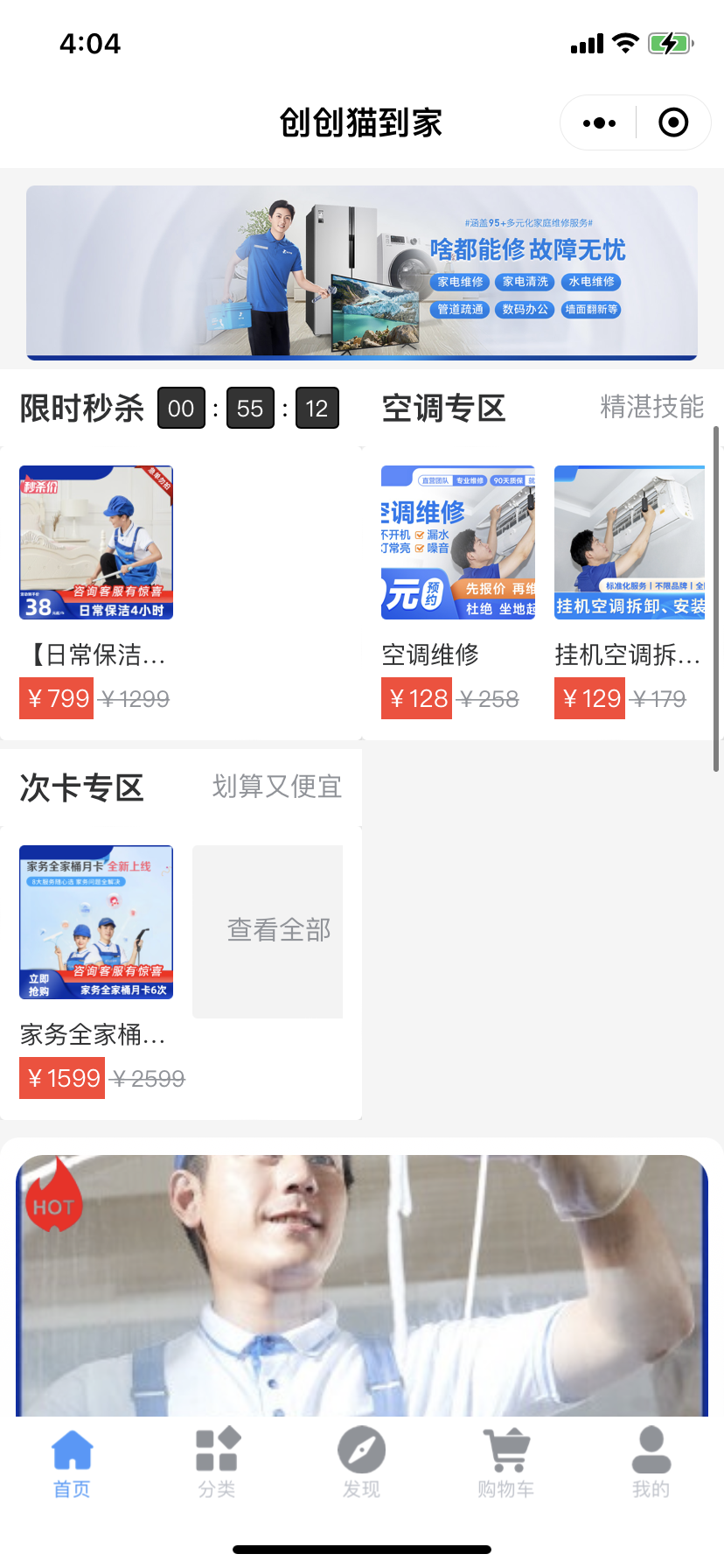This screenshot has height=1568, width=724.
Task: Switch to the 我的 tab
Action: 651,1463
